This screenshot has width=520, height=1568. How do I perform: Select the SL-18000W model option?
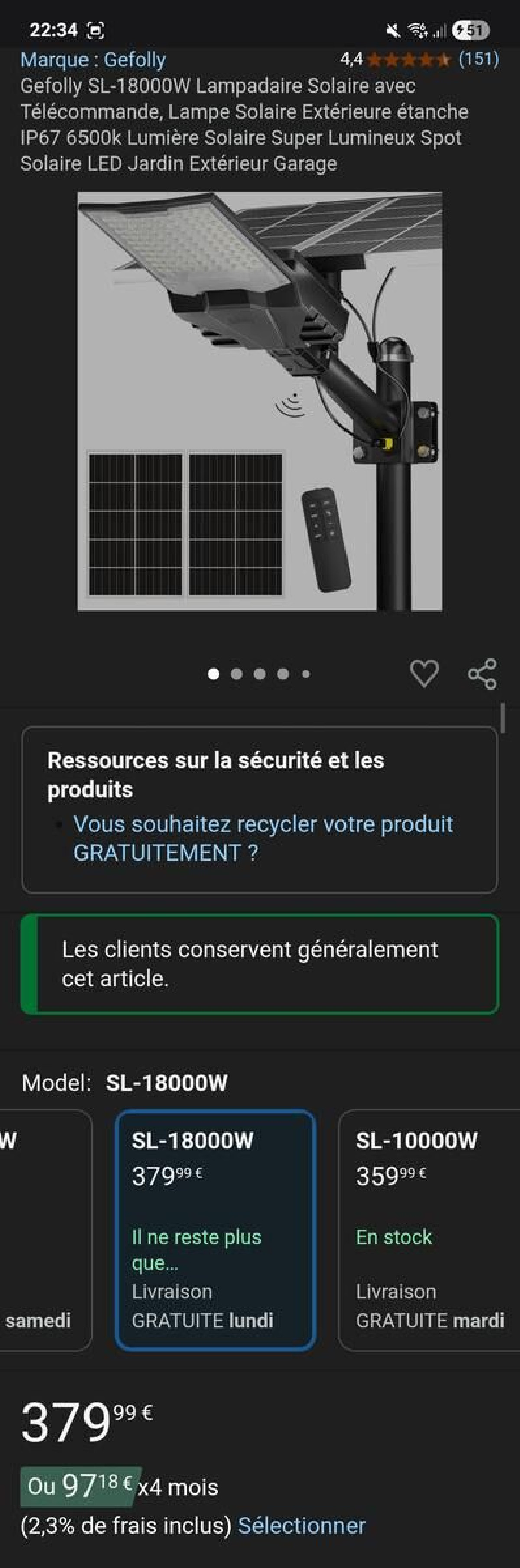[215, 1230]
